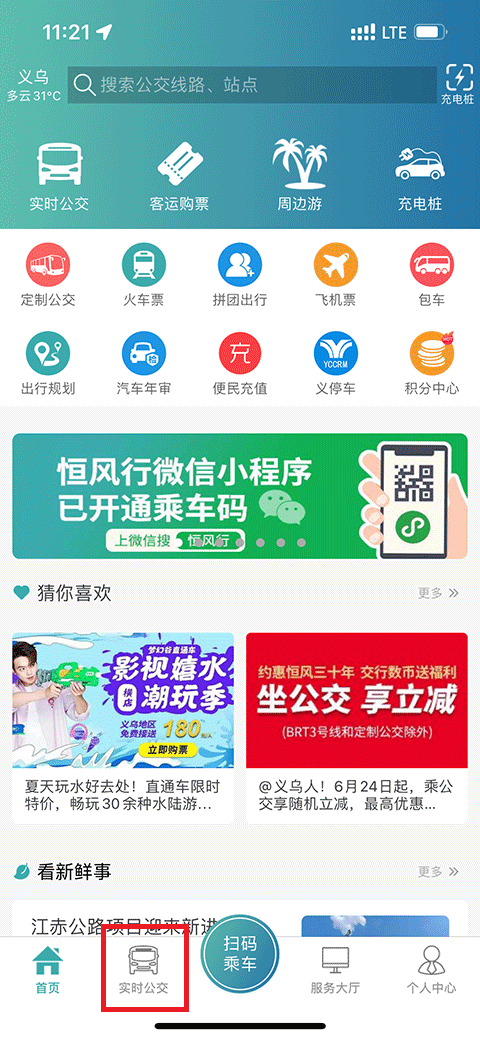Open 飞机票 flight tickets
The image size is (480, 1039).
[336, 275]
